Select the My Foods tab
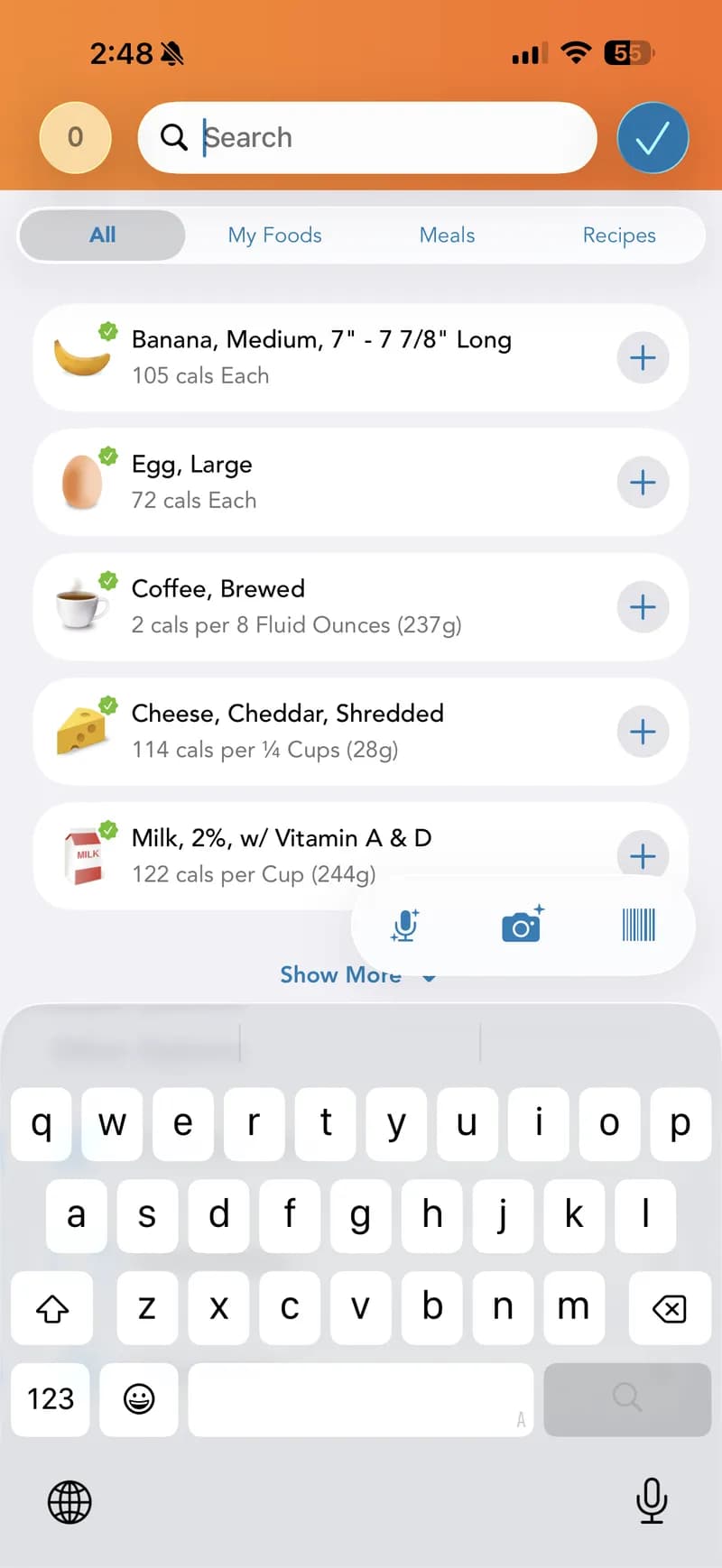Screen dimensions: 722x1568 274,235
